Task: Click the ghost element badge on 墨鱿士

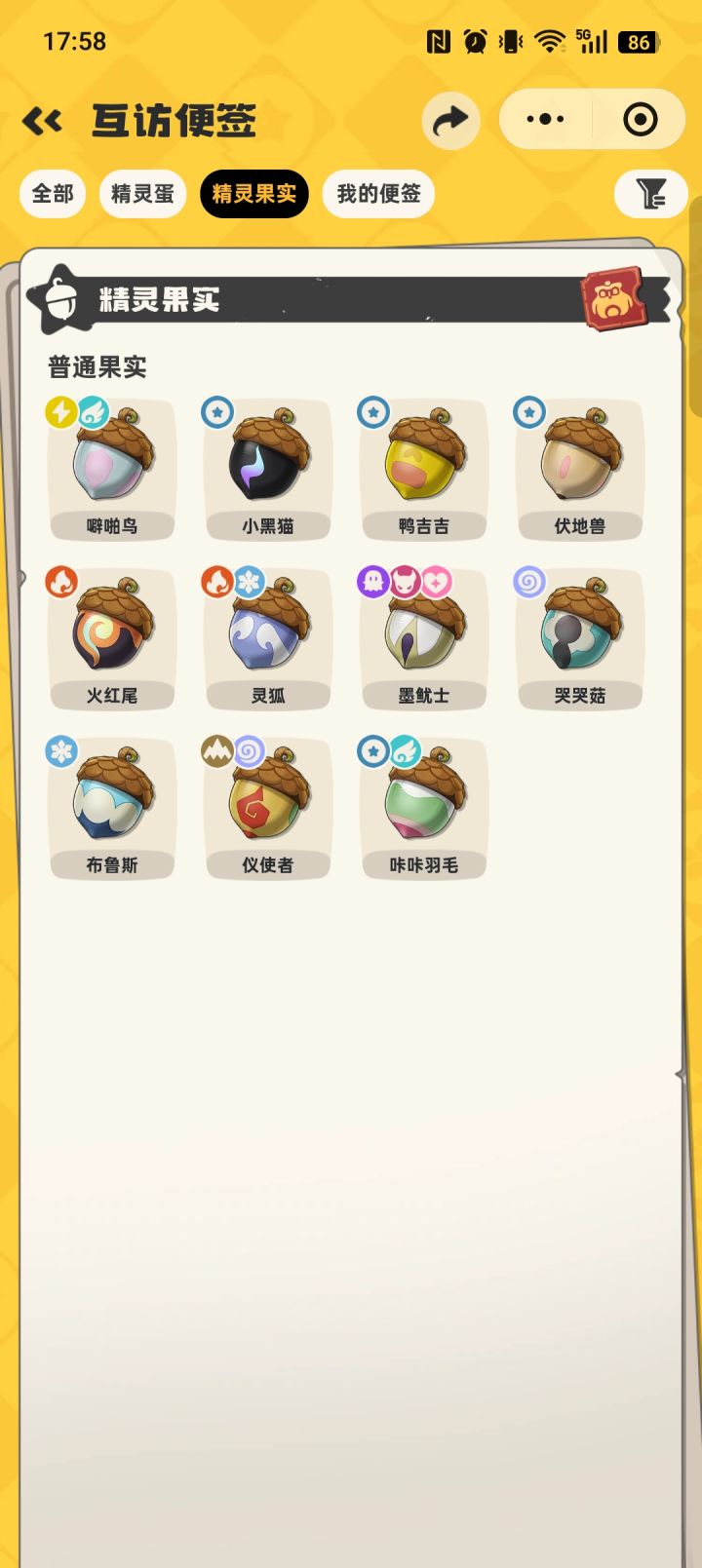Action: click(373, 582)
